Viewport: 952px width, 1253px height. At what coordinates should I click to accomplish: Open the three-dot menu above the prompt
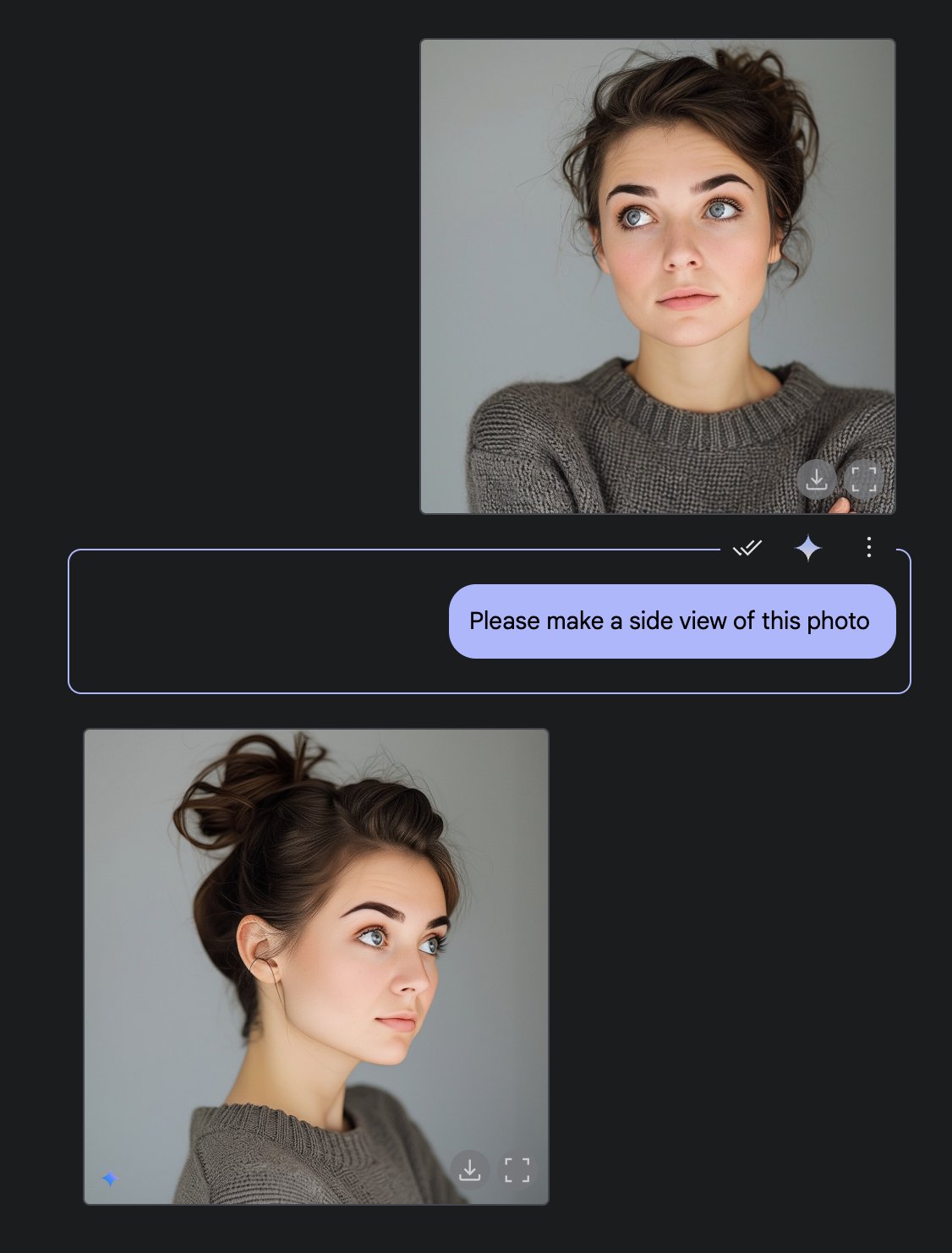pyautogui.click(x=868, y=548)
